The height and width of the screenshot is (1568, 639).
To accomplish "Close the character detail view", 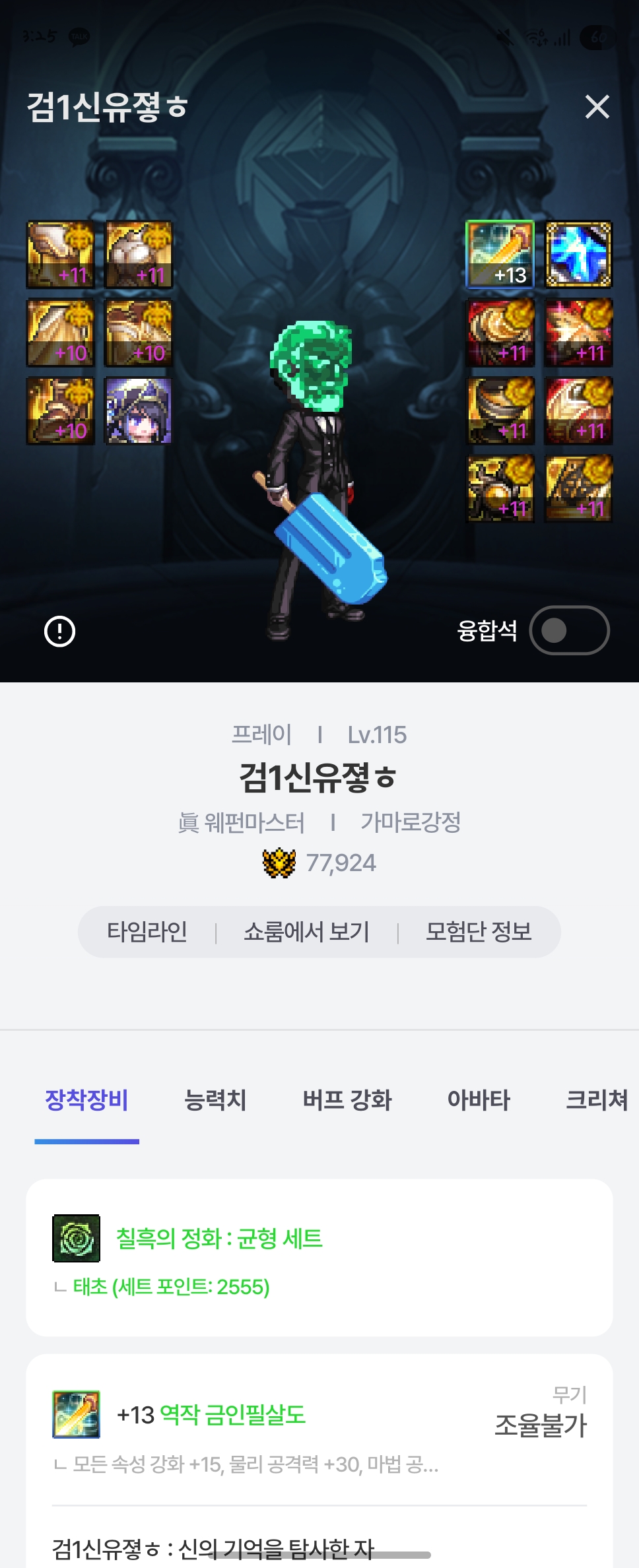I will 597,106.
